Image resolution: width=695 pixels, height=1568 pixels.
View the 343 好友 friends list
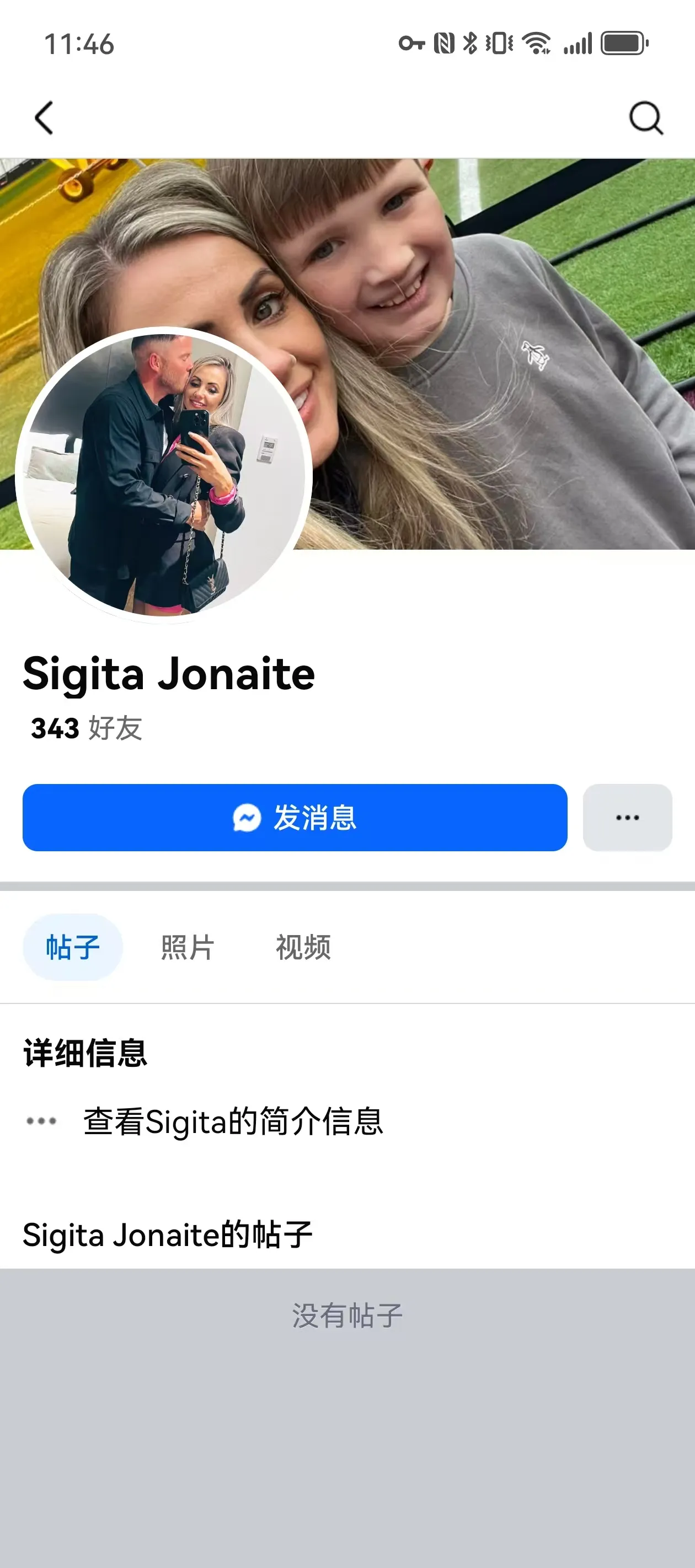(x=87, y=728)
